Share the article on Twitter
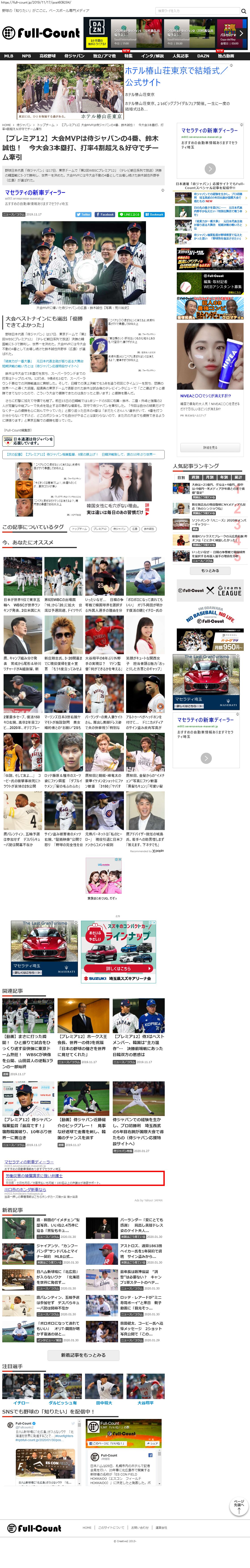250x1568 pixels. (x=83, y=214)
